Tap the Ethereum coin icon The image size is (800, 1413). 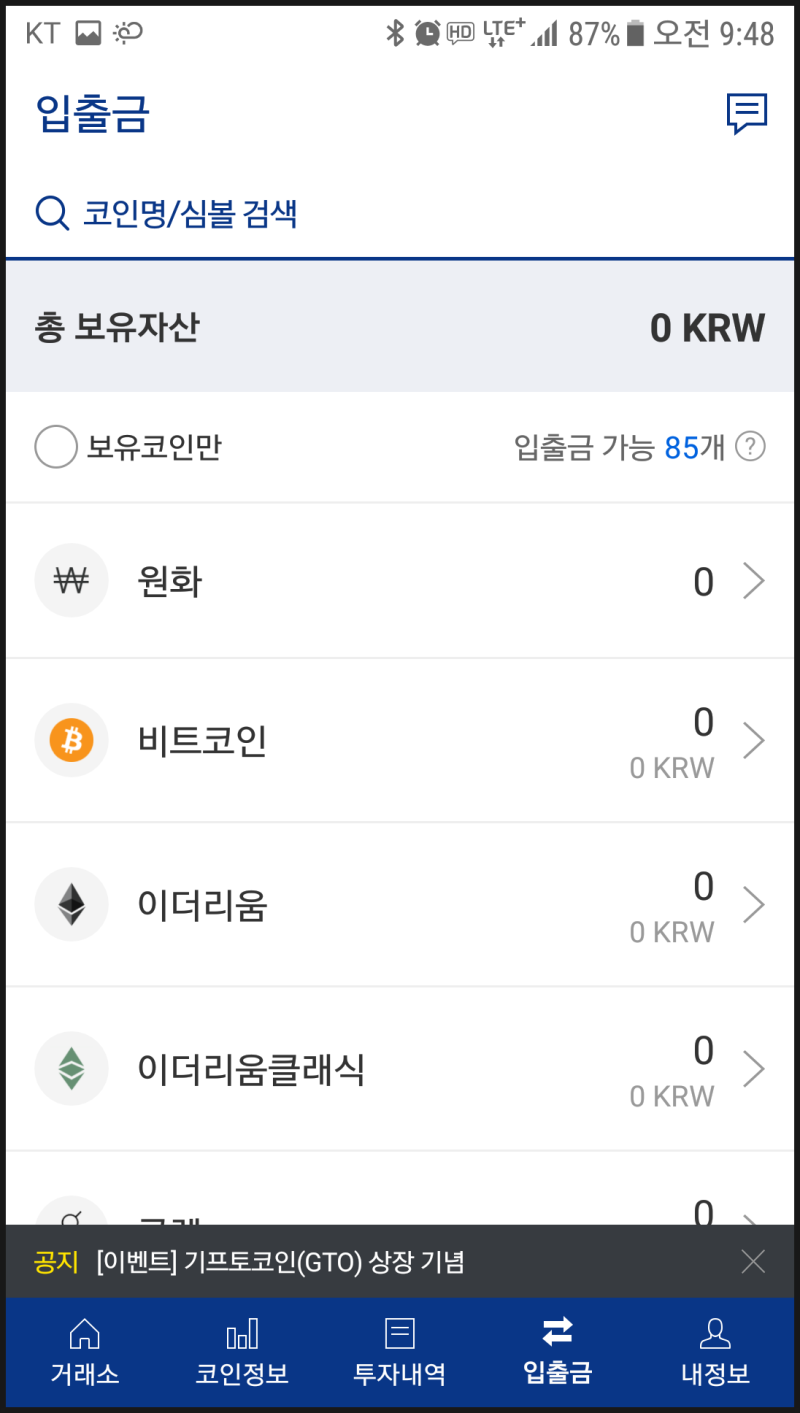[x=71, y=904]
